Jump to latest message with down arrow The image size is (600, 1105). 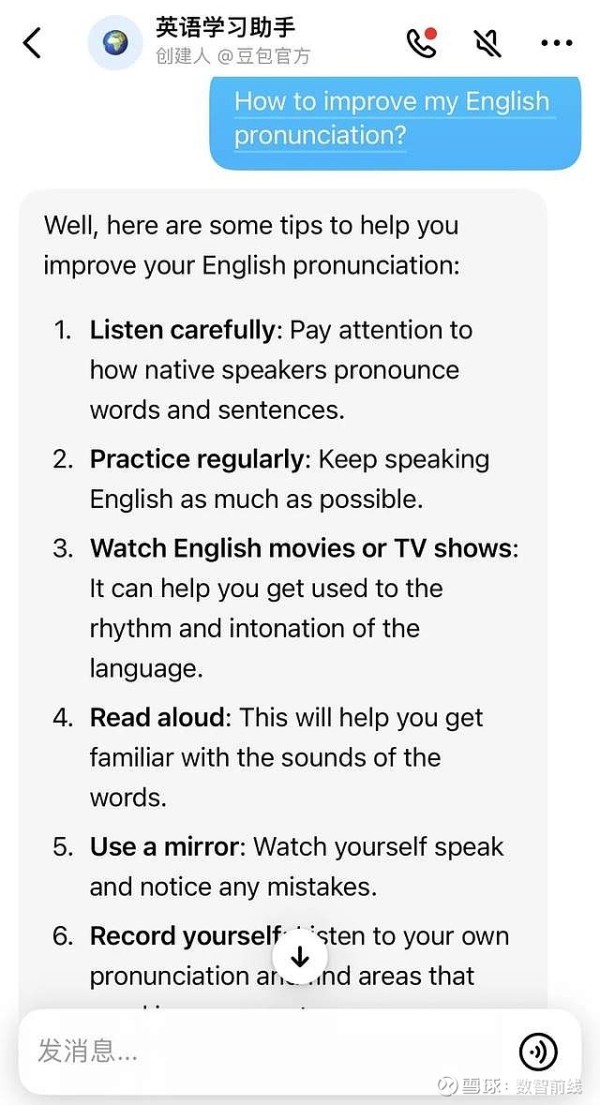coord(299,956)
